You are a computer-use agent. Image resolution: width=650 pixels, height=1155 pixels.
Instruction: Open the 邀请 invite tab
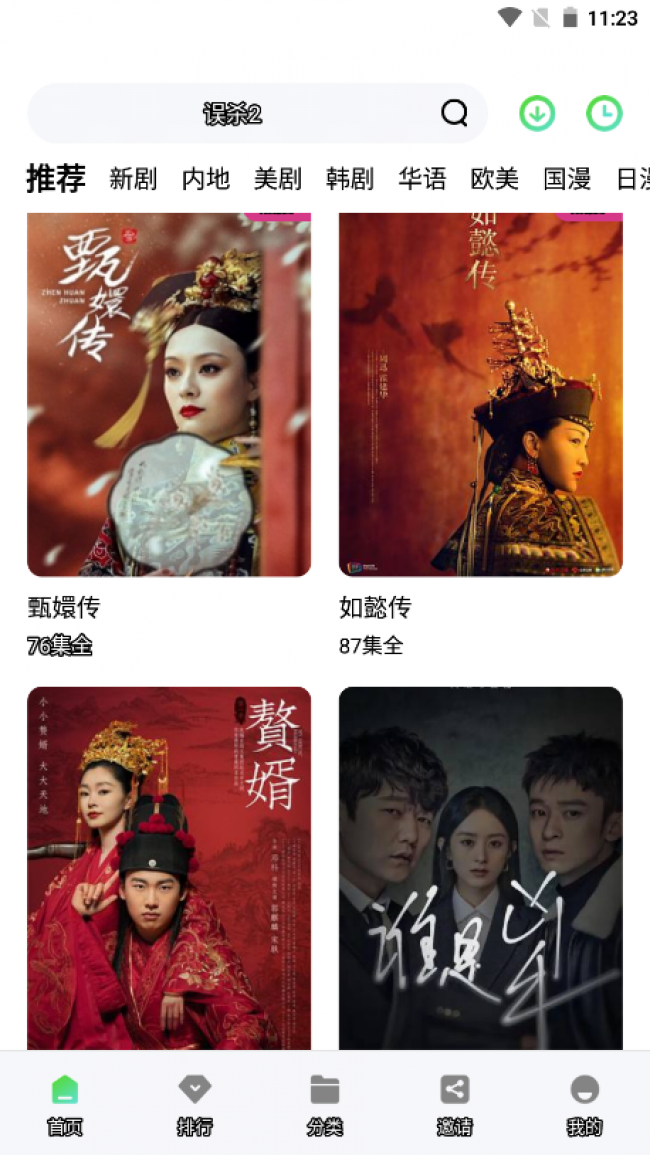455,1104
